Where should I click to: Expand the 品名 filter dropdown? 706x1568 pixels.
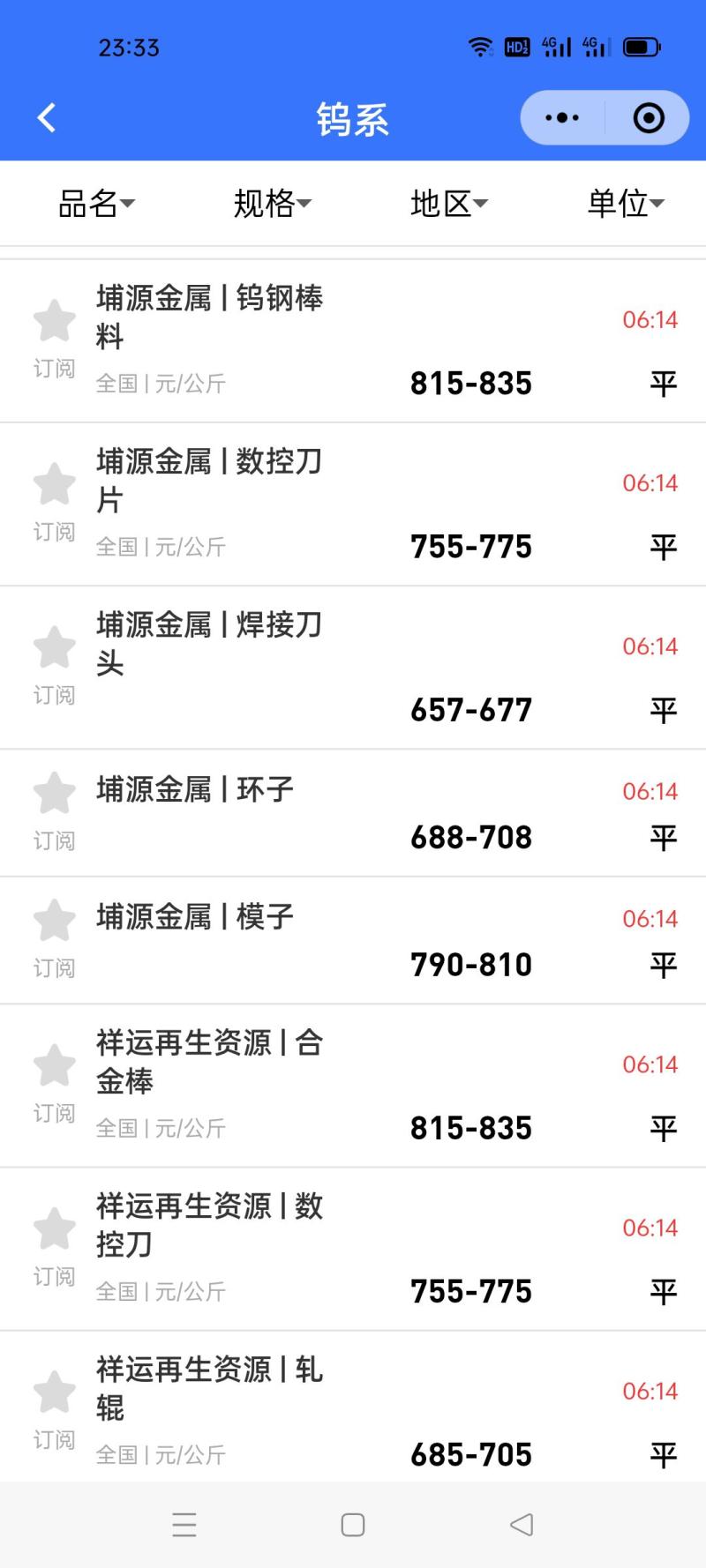click(x=96, y=204)
